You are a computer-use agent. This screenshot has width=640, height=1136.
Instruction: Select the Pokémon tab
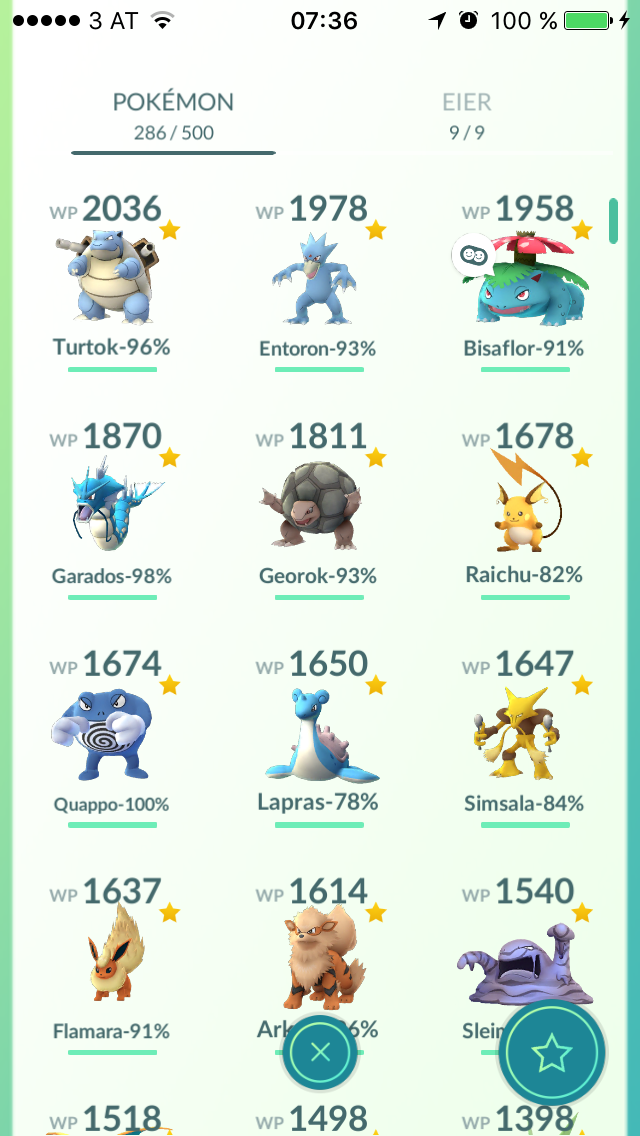pyautogui.click(x=173, y=115)
